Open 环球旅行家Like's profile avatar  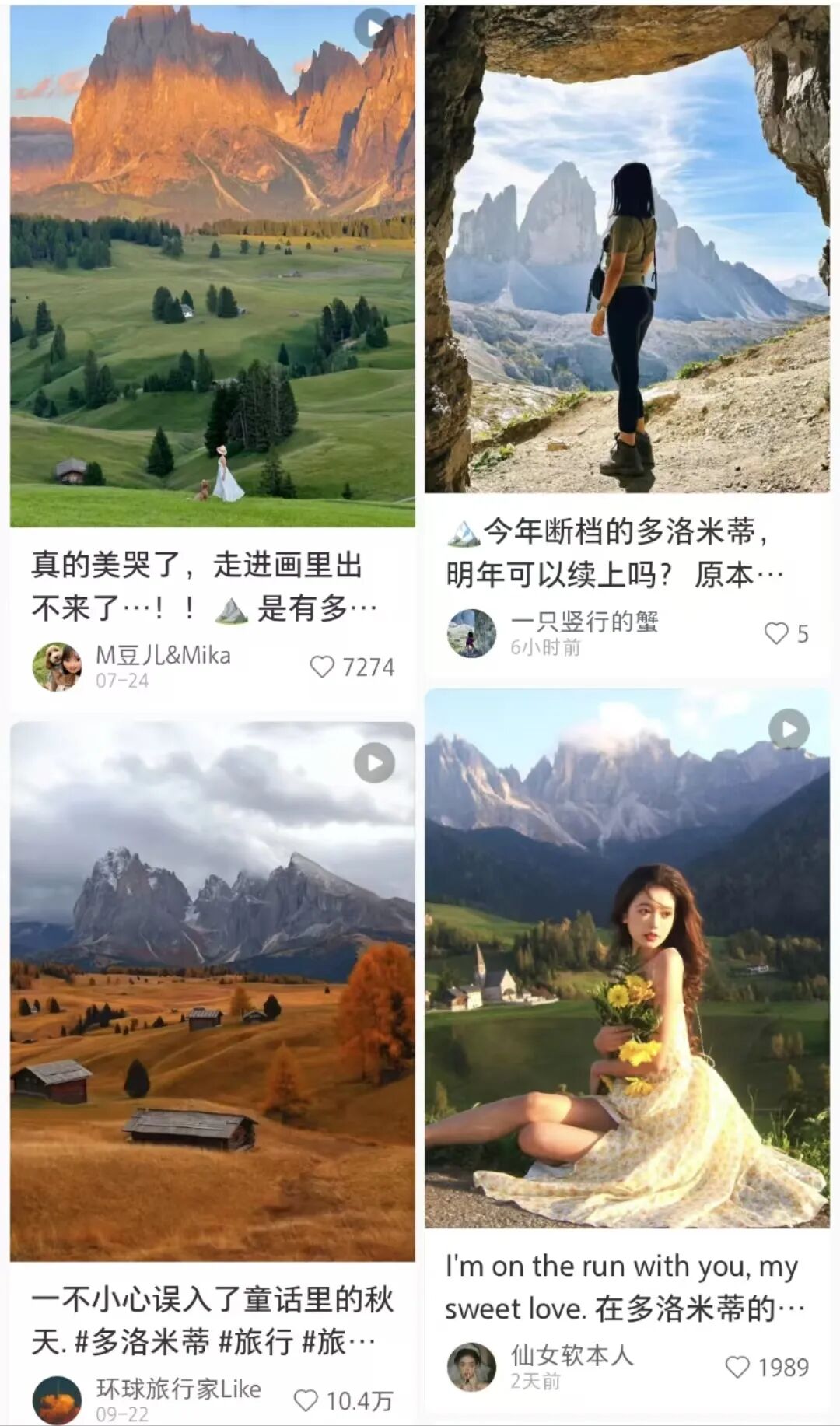(57, 1400)
